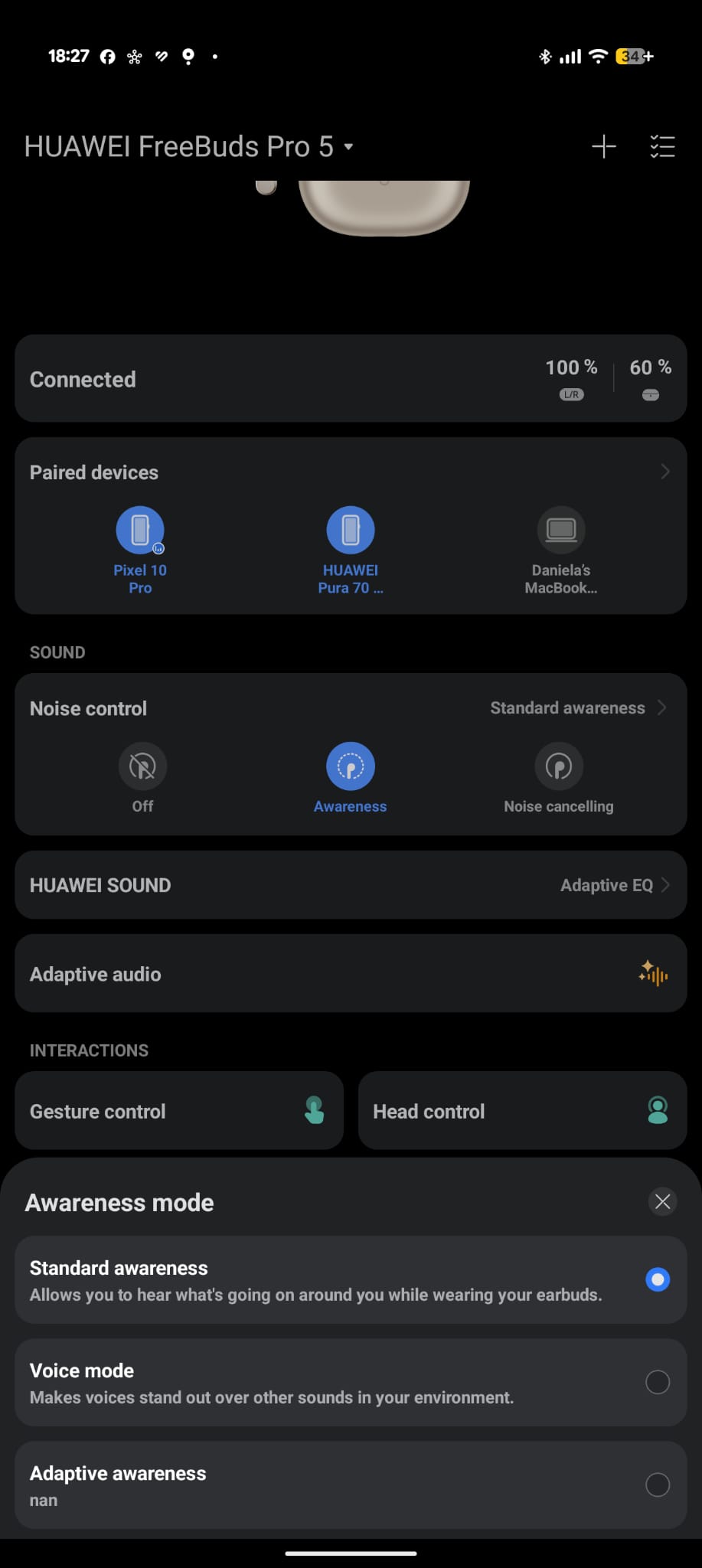
Task: Add a new device with plus icon
Action: [604, 146]
